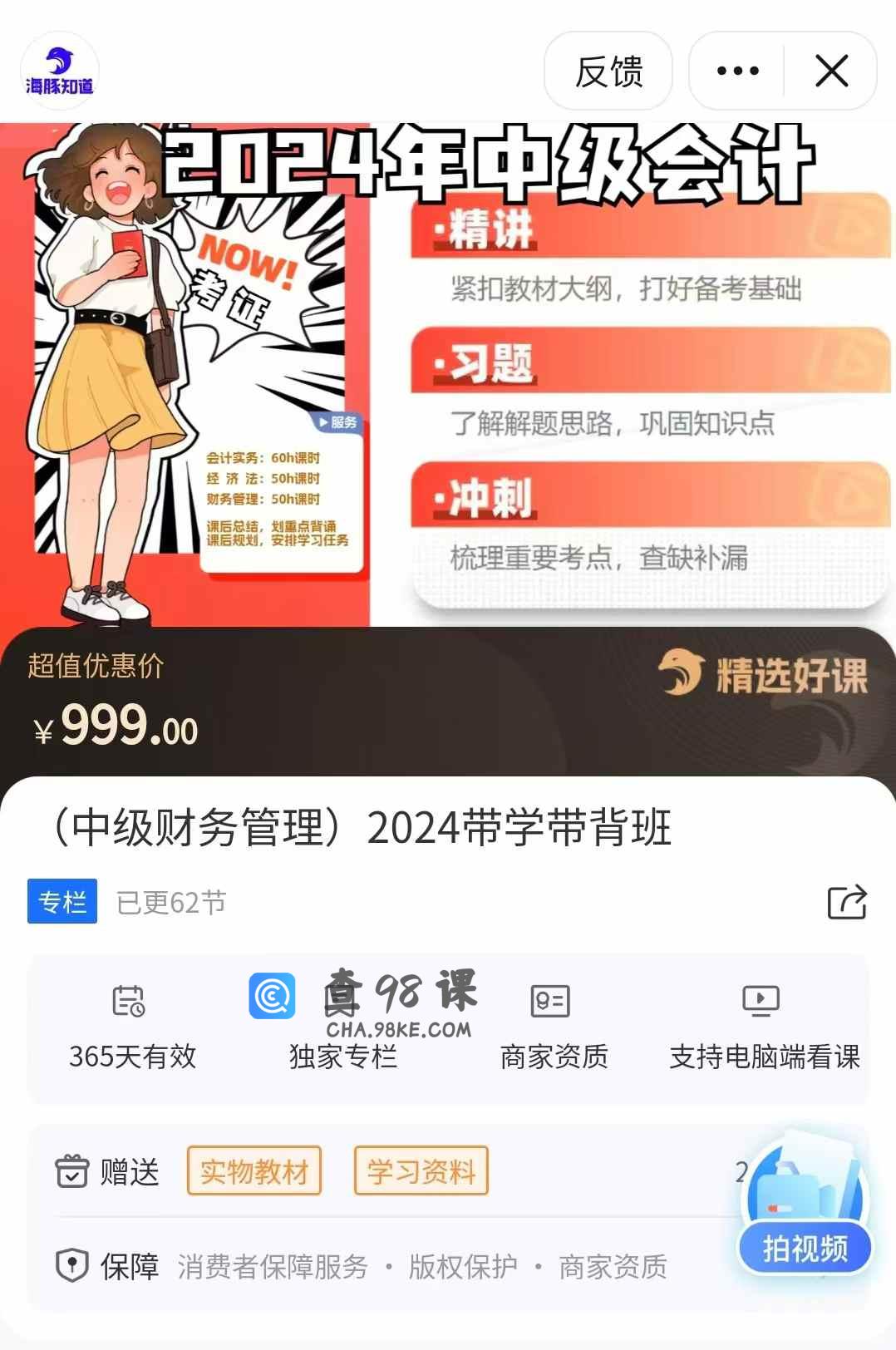Share this course via share icon
This screenshot has height=1350, width=896.
847,902
